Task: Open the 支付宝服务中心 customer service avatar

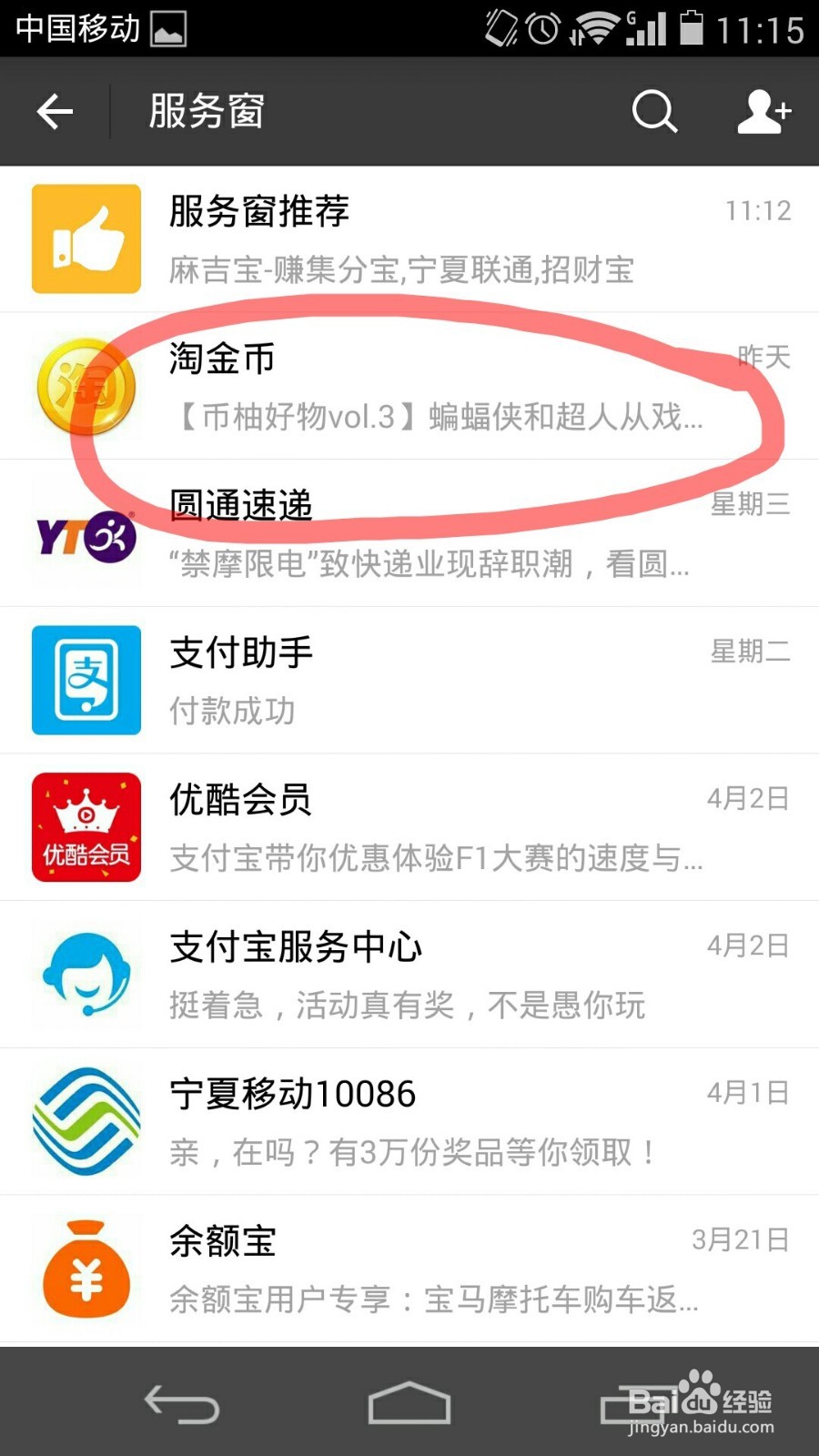Action: pos(86,974)
